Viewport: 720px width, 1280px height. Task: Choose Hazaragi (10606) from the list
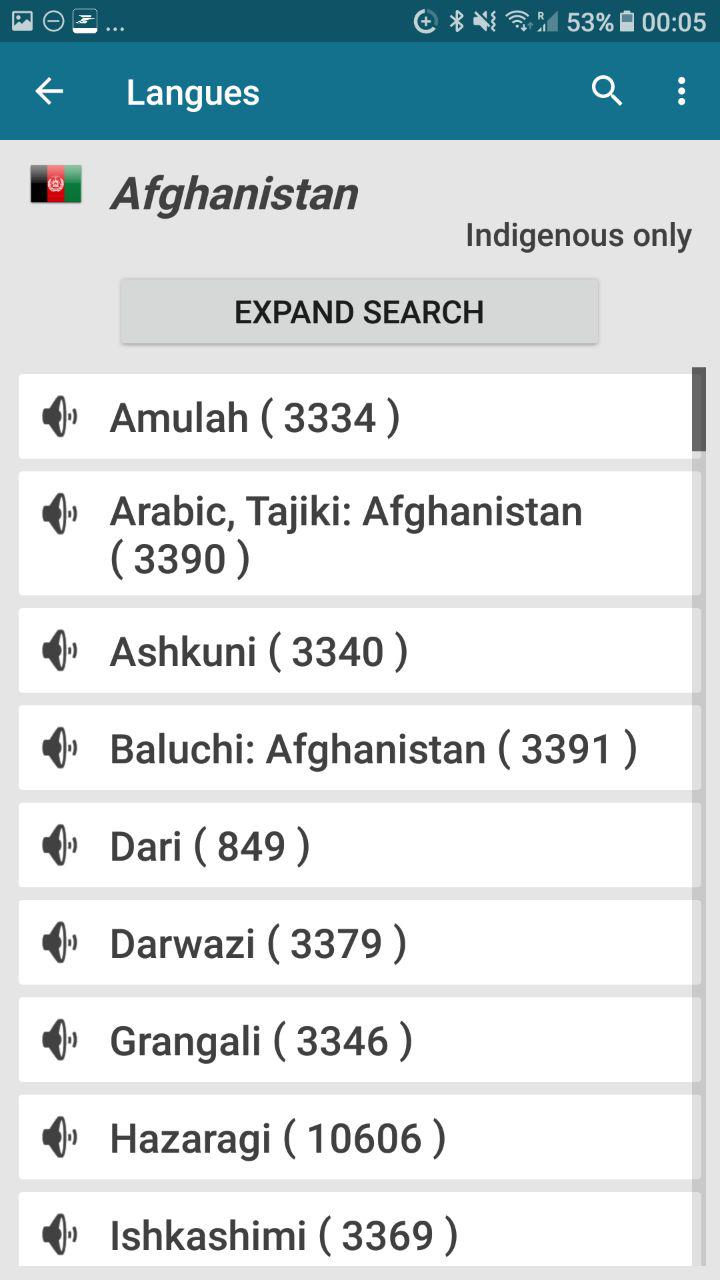point(359,1138)
